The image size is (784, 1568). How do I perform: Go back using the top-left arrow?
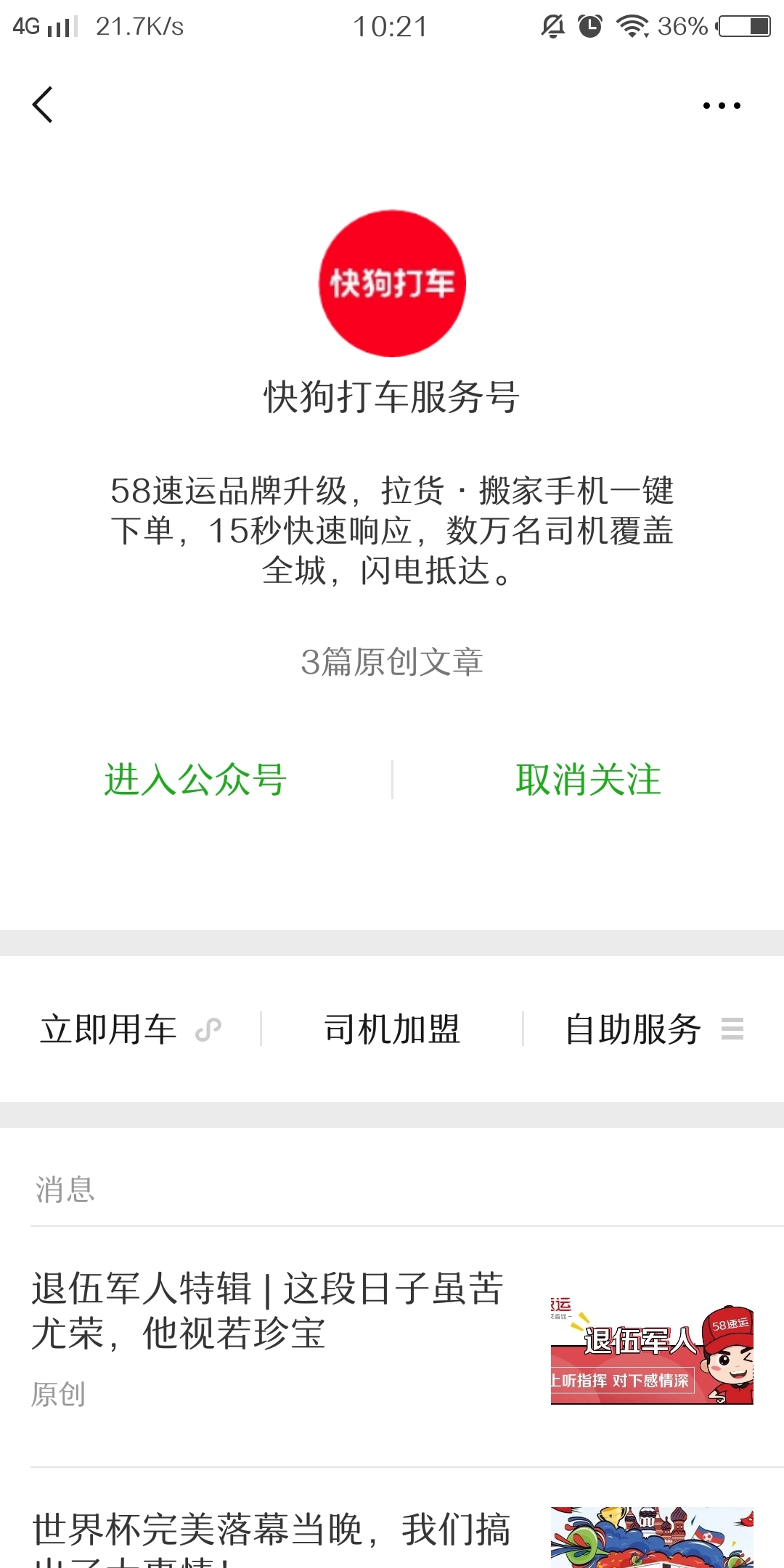click(44, 105)
